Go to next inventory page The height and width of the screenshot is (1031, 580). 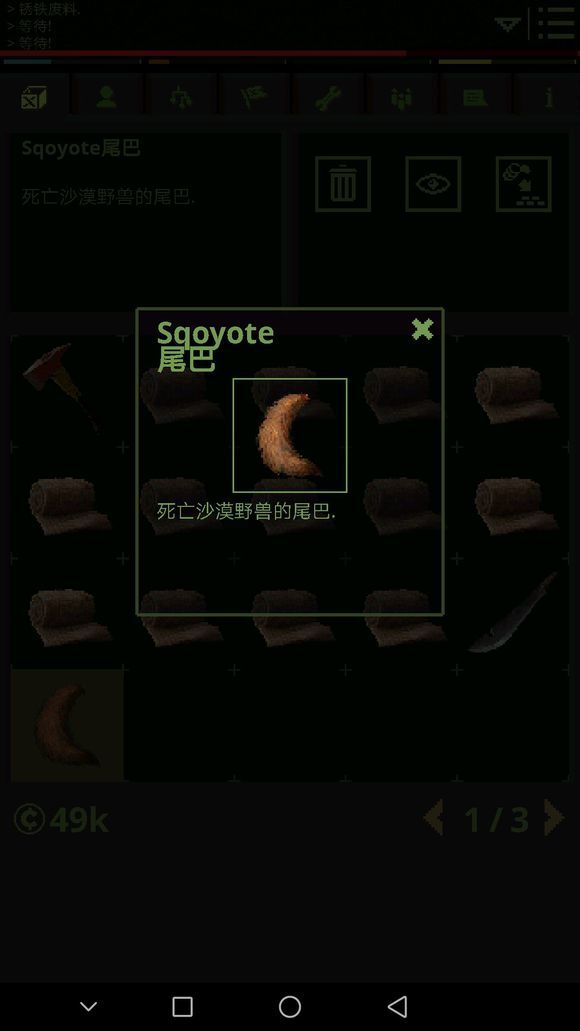[554, 819]
